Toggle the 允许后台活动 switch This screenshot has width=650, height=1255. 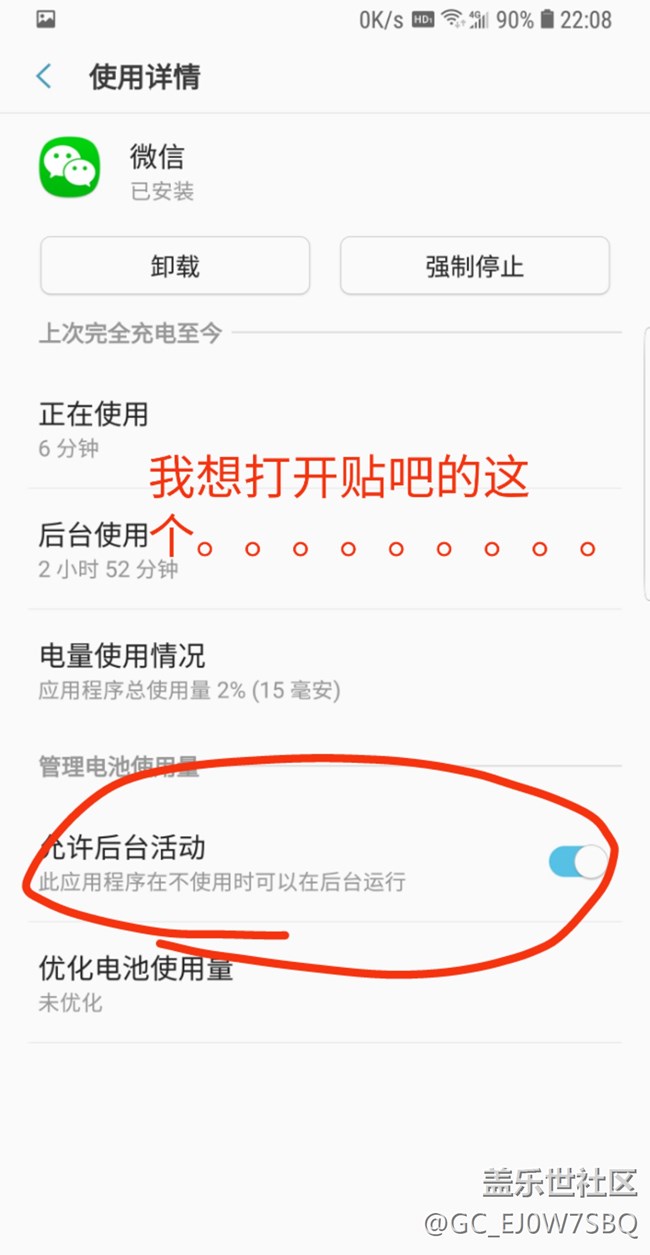[577, 862]
